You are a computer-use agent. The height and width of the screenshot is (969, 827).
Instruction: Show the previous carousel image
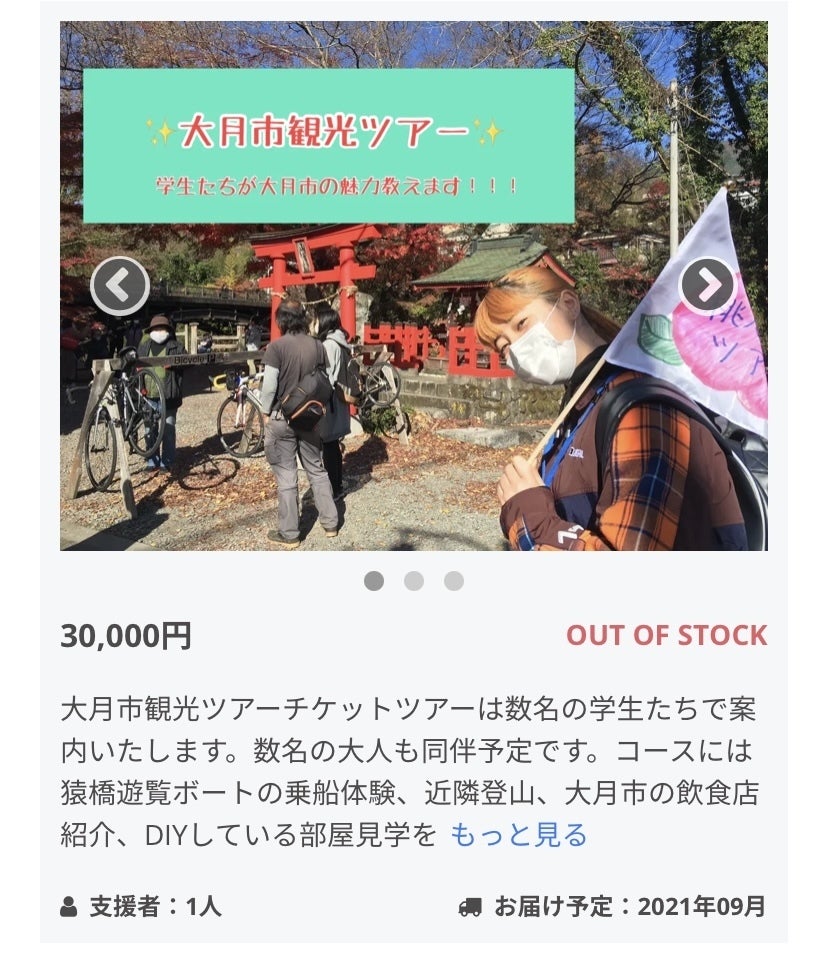pyautogui.click(x=120, y=286)
